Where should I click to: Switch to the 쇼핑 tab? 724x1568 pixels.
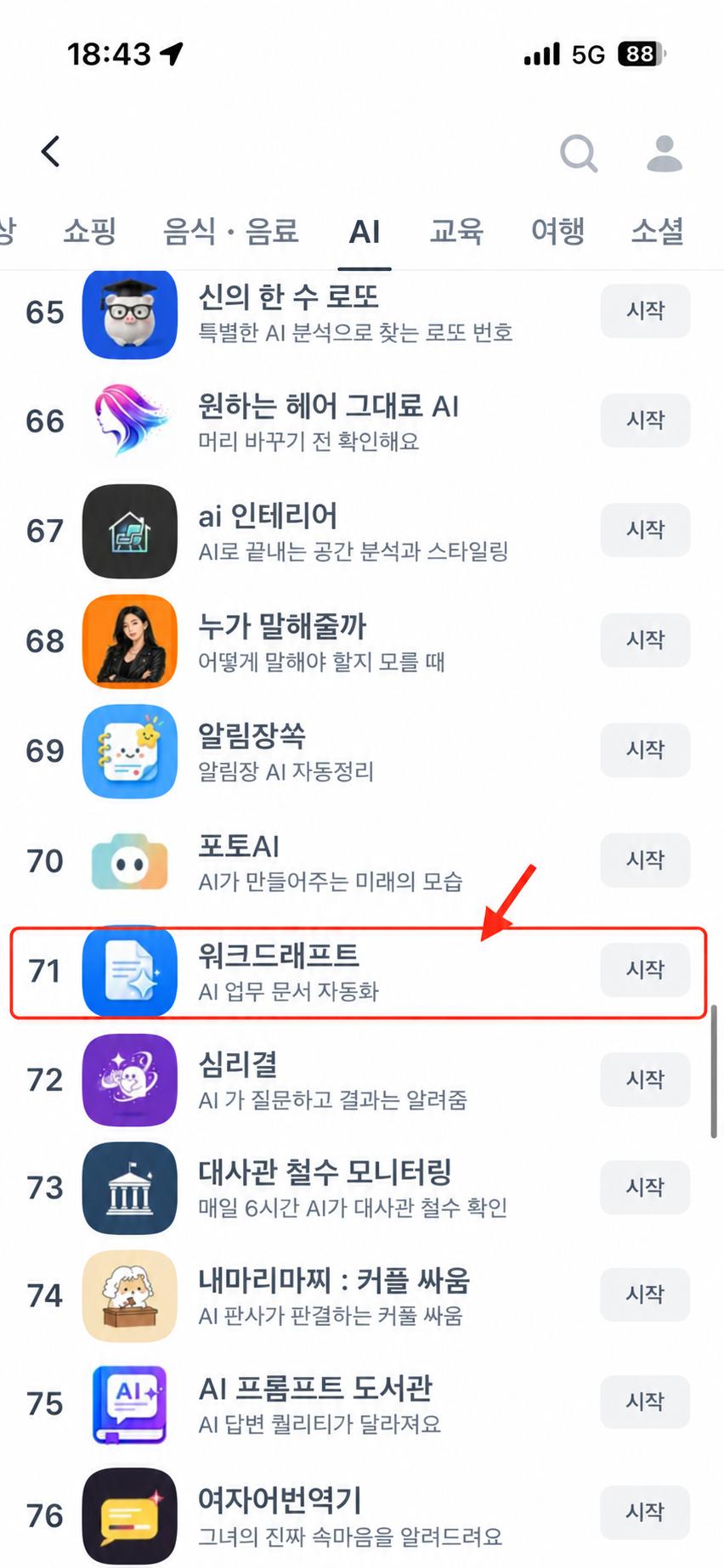tap(89, 231)
